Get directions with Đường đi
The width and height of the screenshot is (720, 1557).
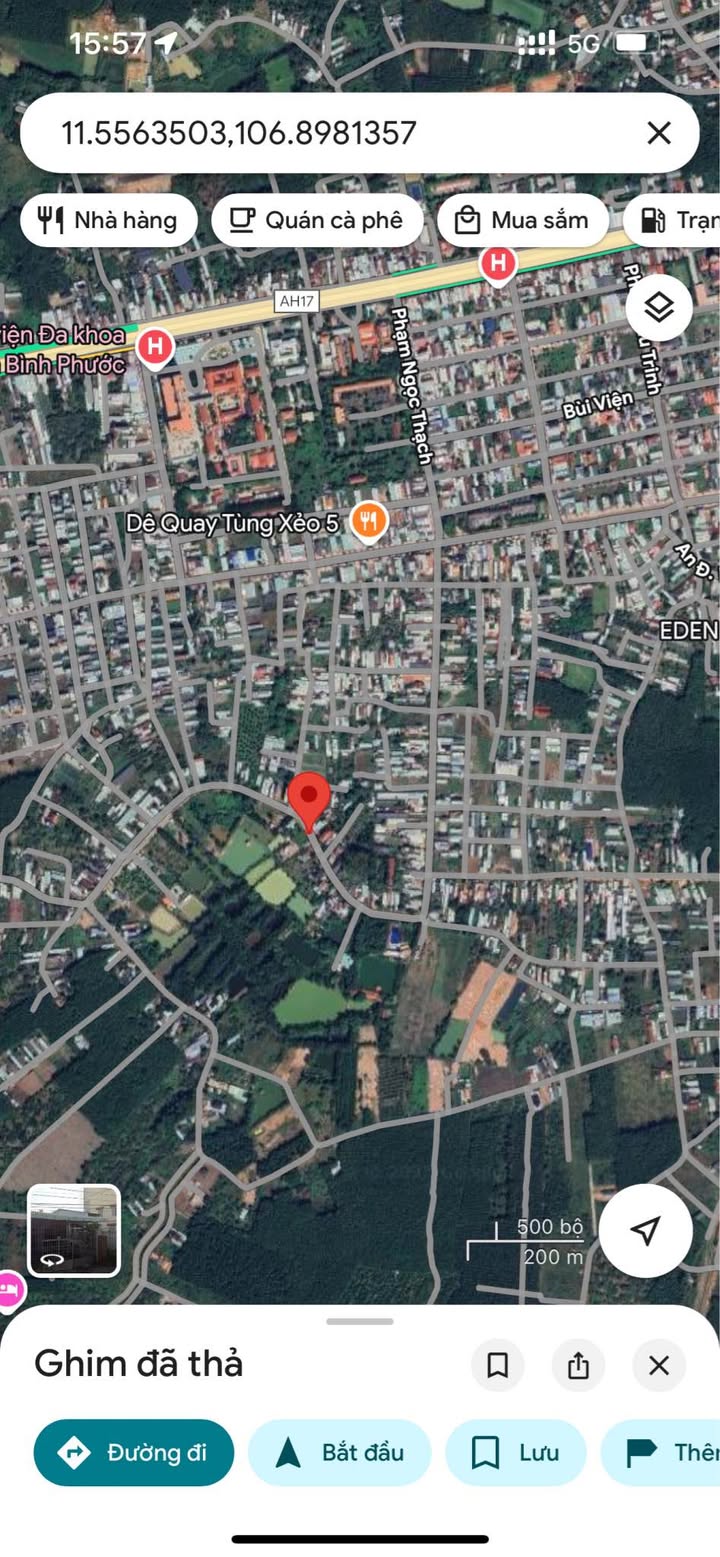tap(134, 1452)
